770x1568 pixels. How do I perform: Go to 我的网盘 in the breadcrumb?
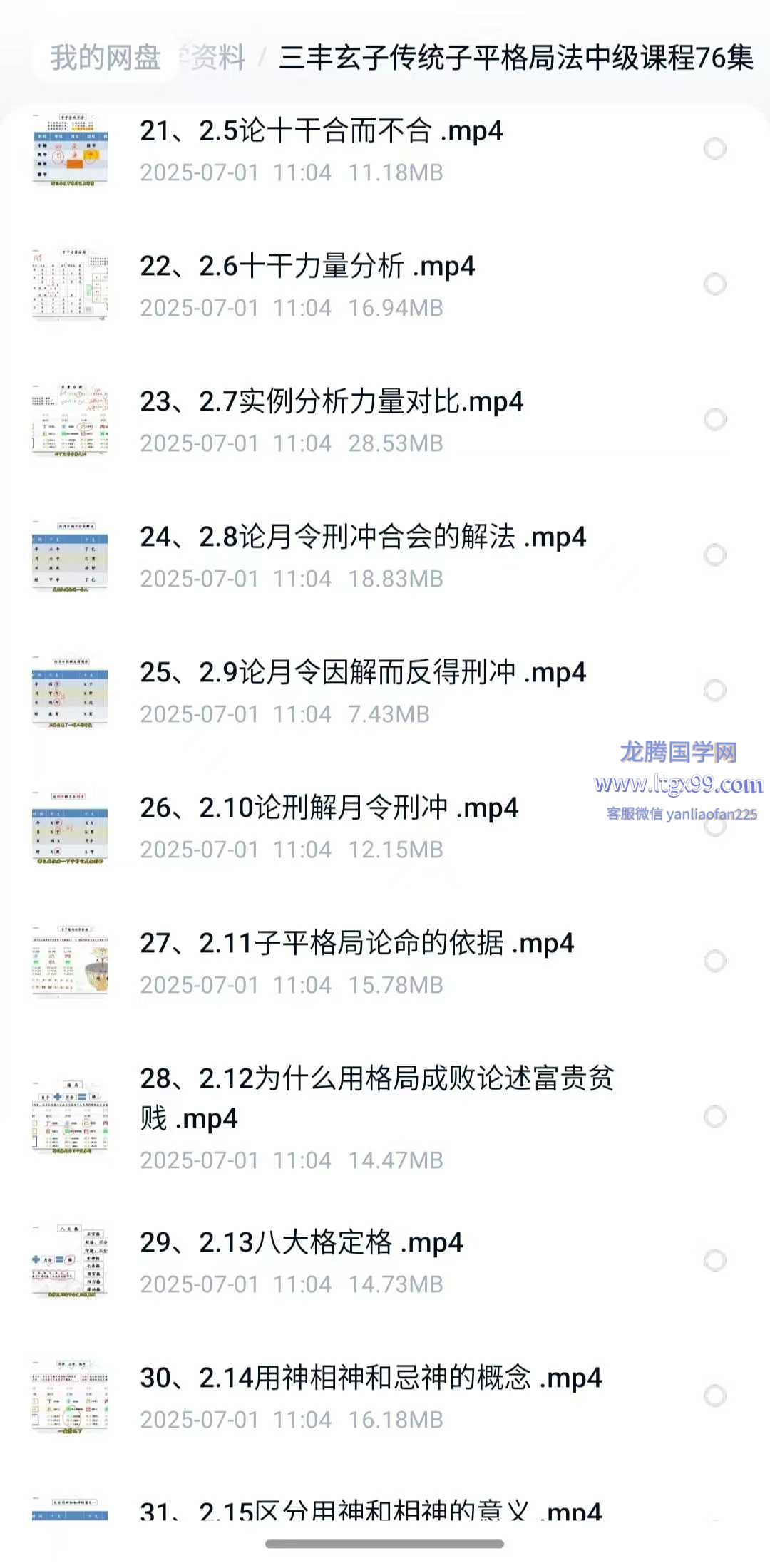106,58
